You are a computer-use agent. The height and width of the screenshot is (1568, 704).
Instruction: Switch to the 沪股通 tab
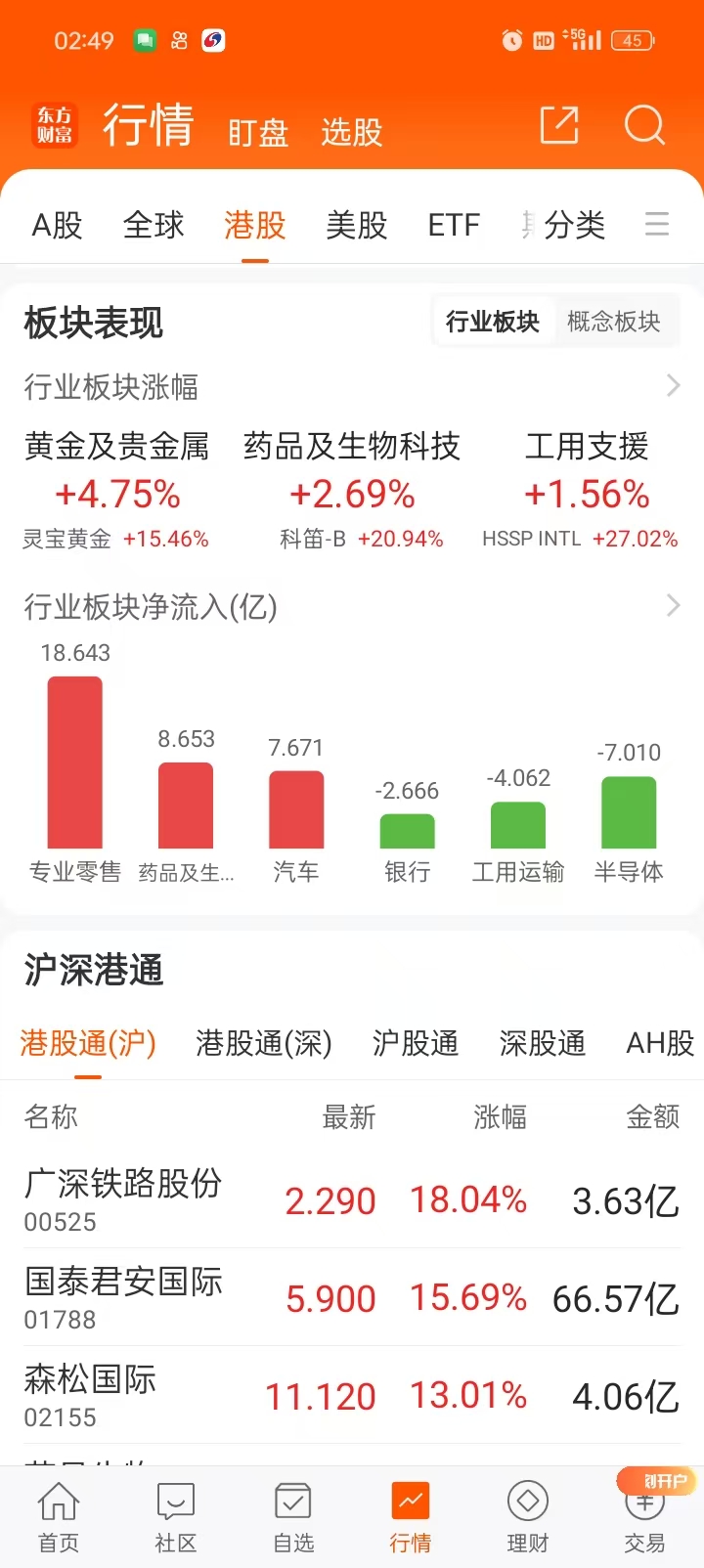[x=416, y=1043]
